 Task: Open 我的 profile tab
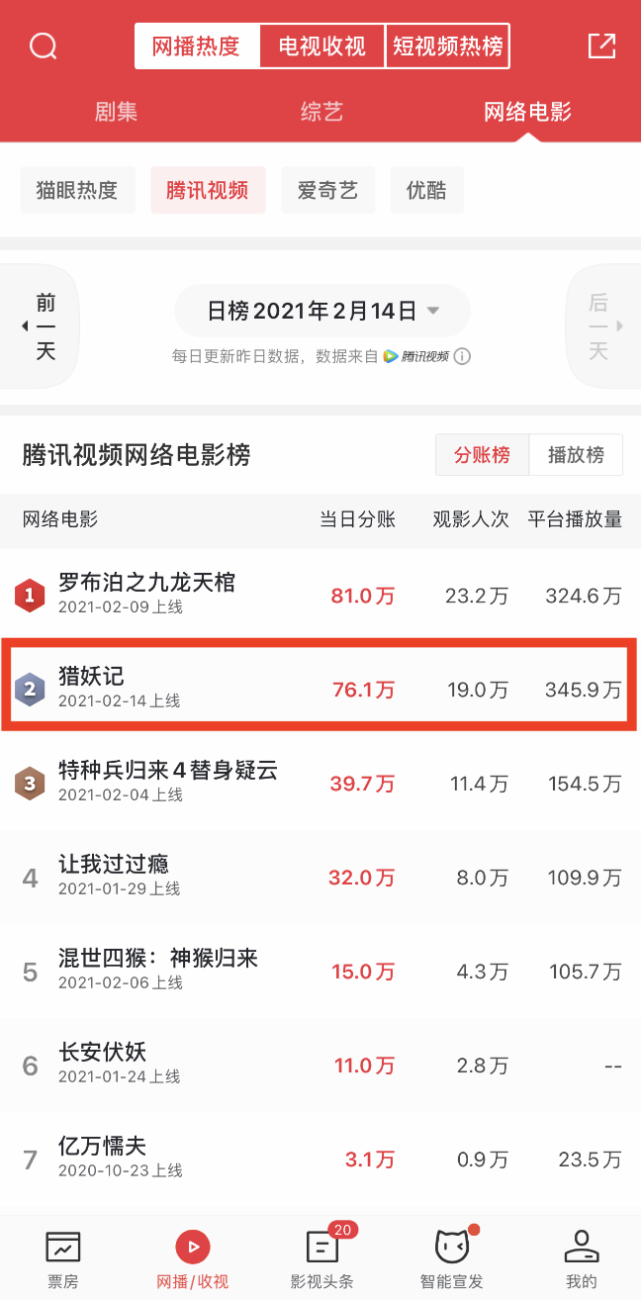pos(581,1259)
